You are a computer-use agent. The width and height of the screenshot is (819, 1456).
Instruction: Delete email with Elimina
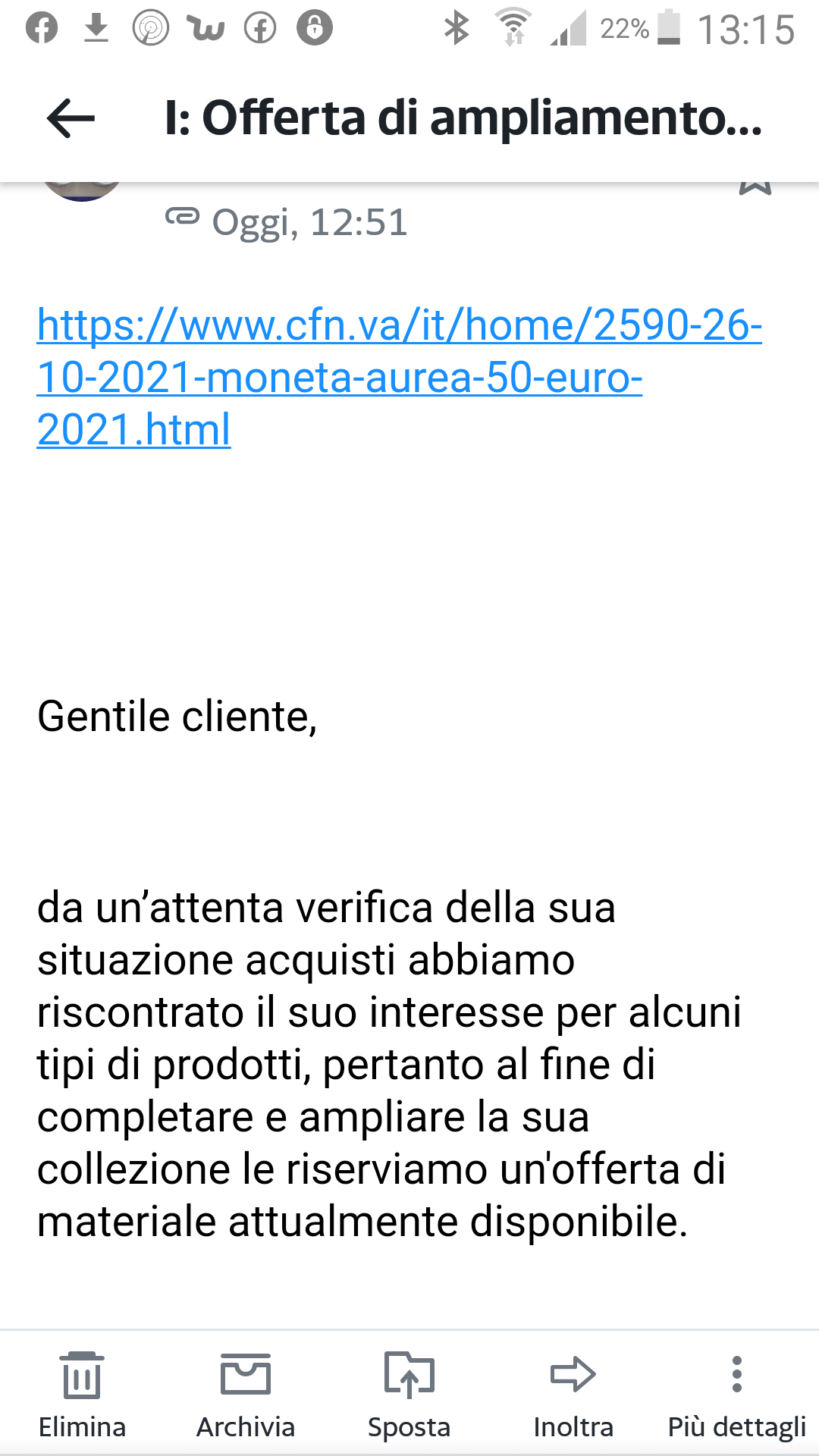click(82, 1396)
